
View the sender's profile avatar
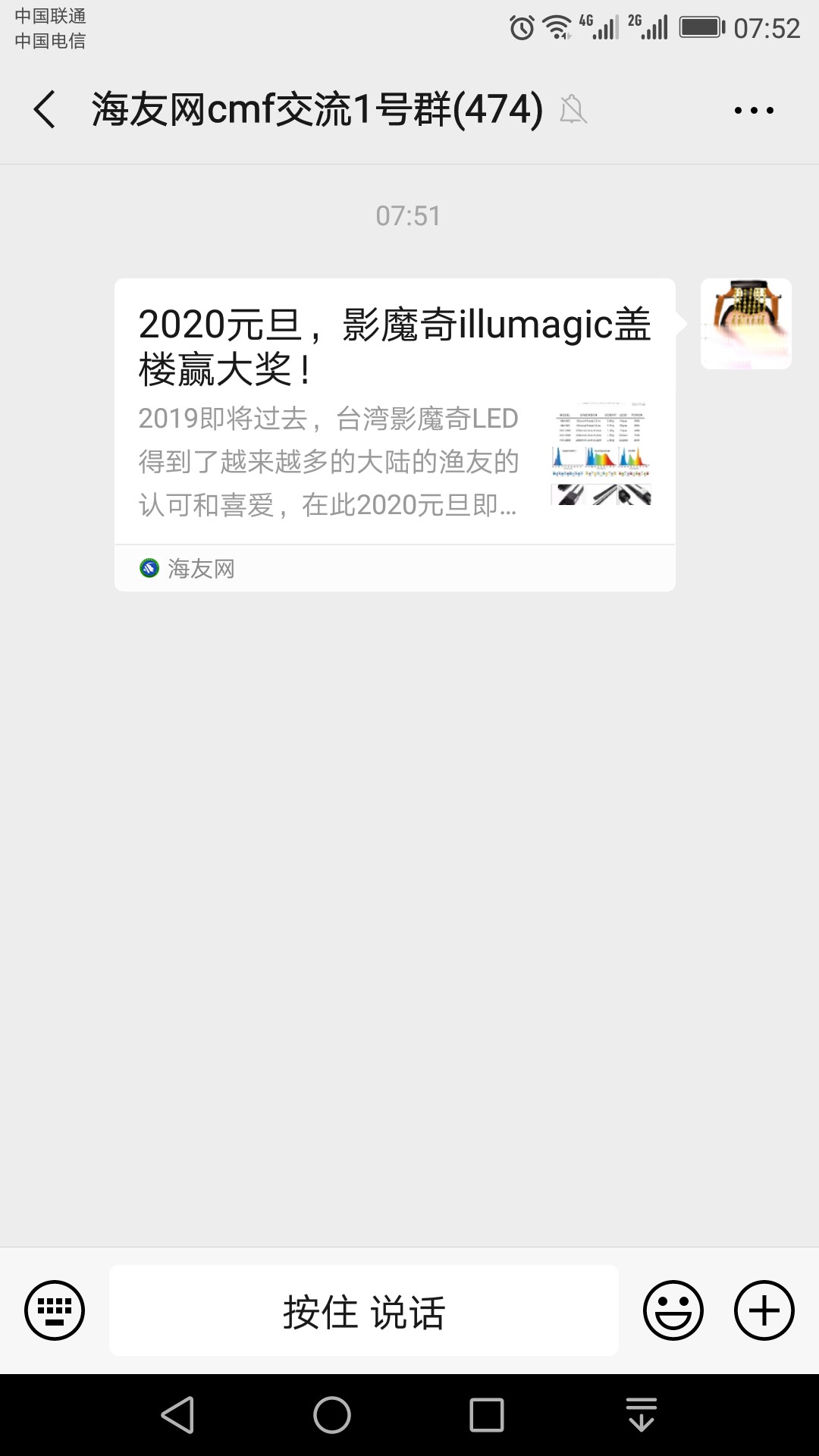[x=745, y=324]
